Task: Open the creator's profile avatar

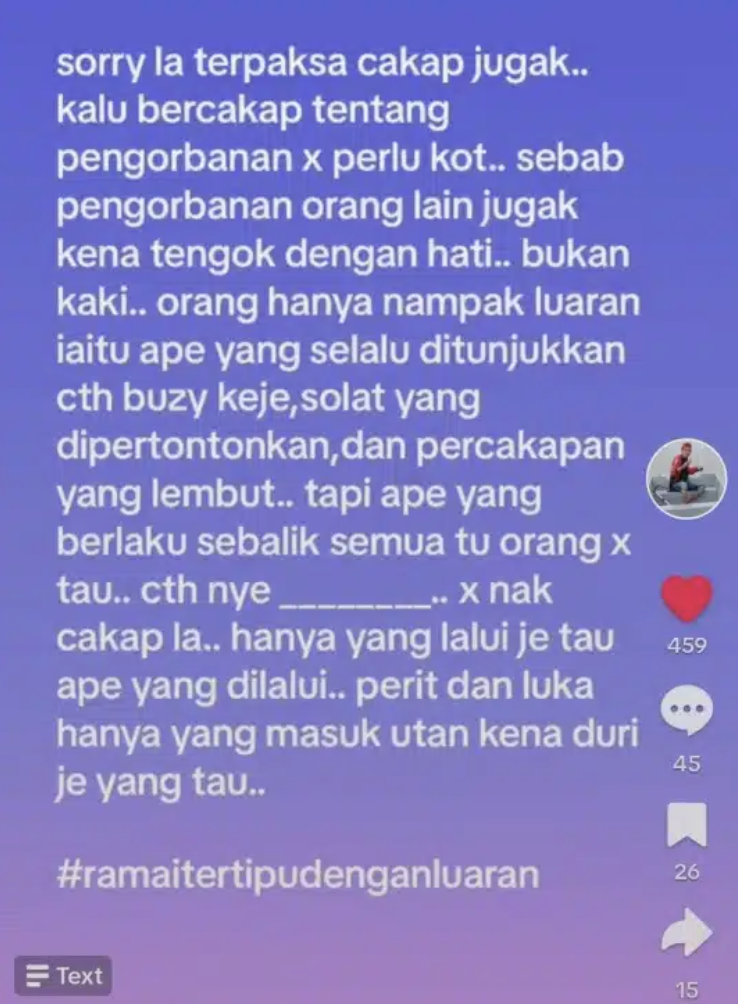Action: coord(686,478)
